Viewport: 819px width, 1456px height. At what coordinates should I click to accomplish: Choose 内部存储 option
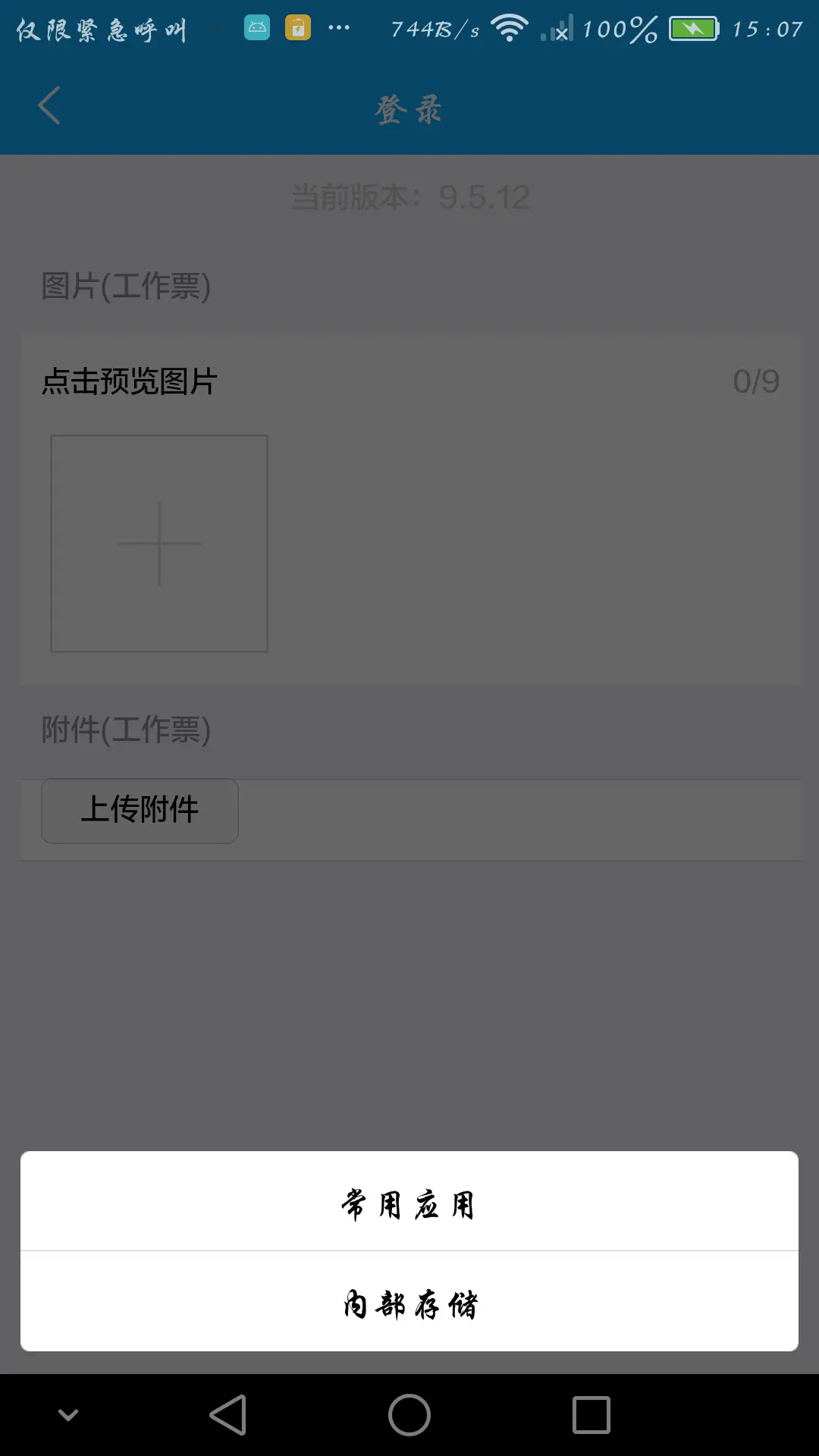point(409,1301)
